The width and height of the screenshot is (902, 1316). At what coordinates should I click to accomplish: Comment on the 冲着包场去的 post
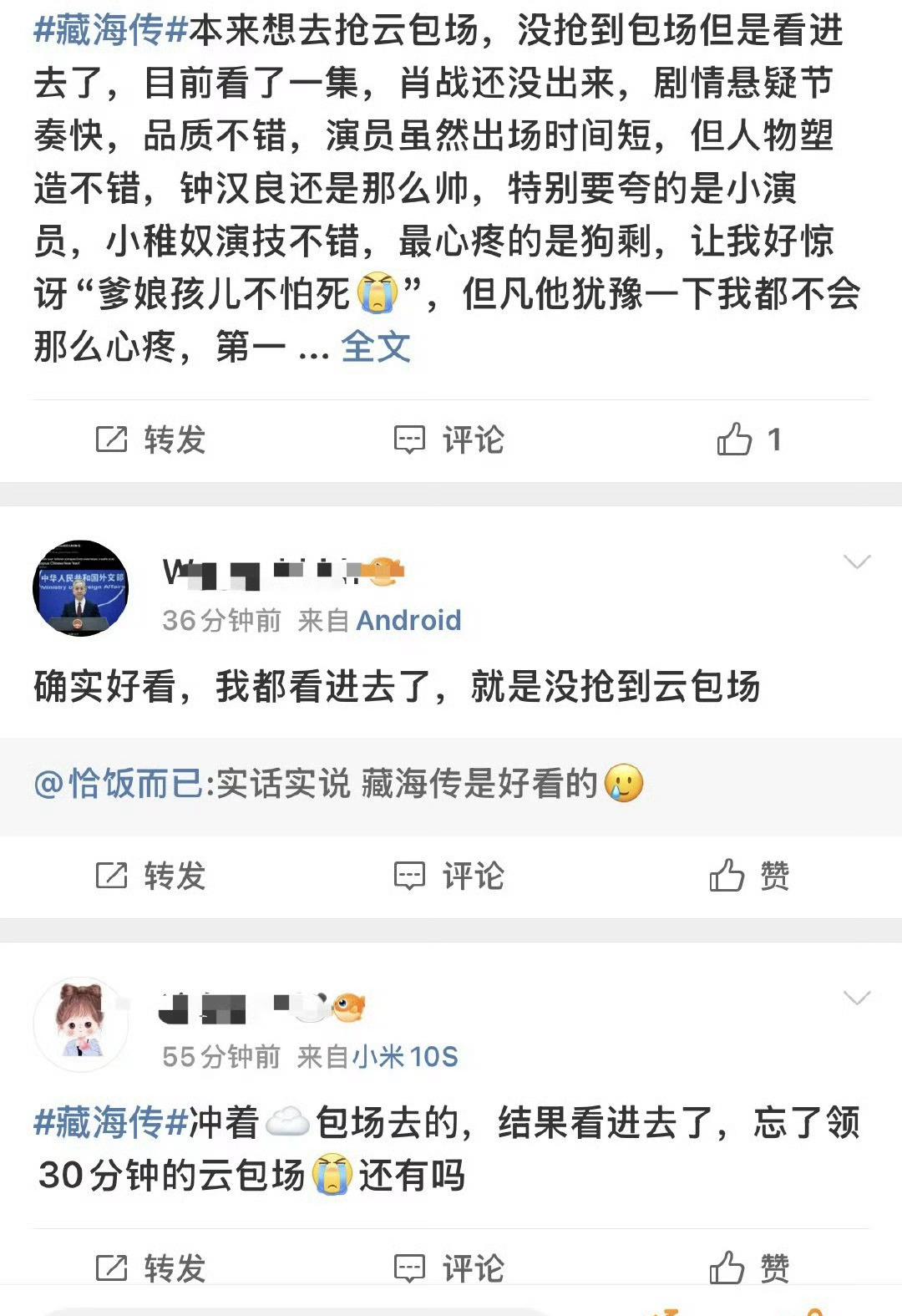tap(449, 1268)
